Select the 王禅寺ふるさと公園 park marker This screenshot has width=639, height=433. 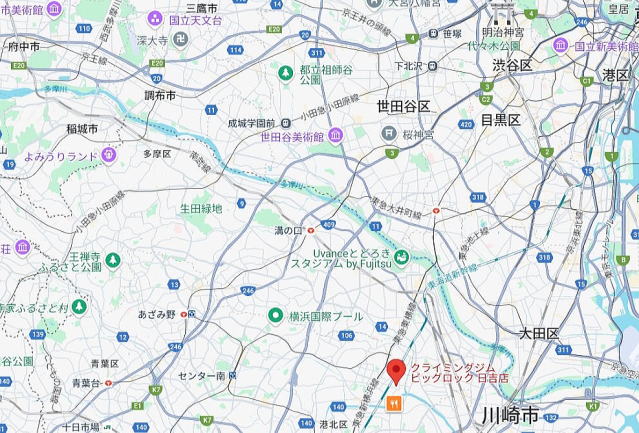(112, 260)
